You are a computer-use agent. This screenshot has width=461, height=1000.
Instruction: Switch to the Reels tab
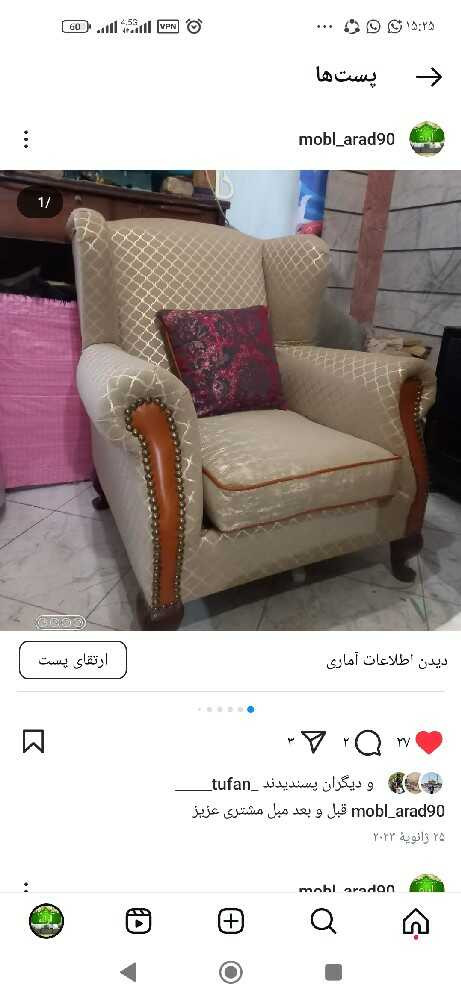click(138, 922)
